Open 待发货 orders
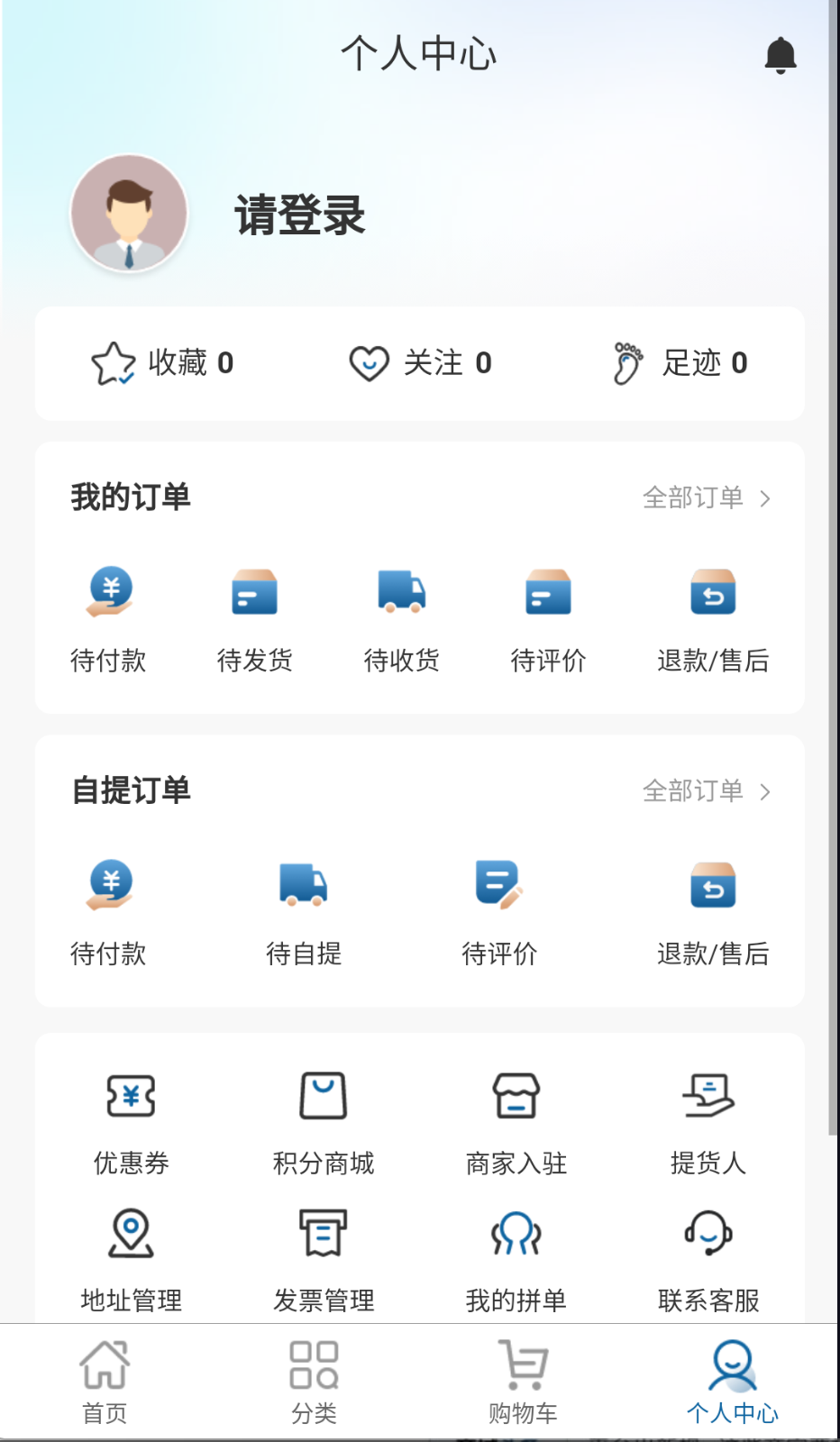The width and height of the screenshot is (840, 1442). coord(255,617)
